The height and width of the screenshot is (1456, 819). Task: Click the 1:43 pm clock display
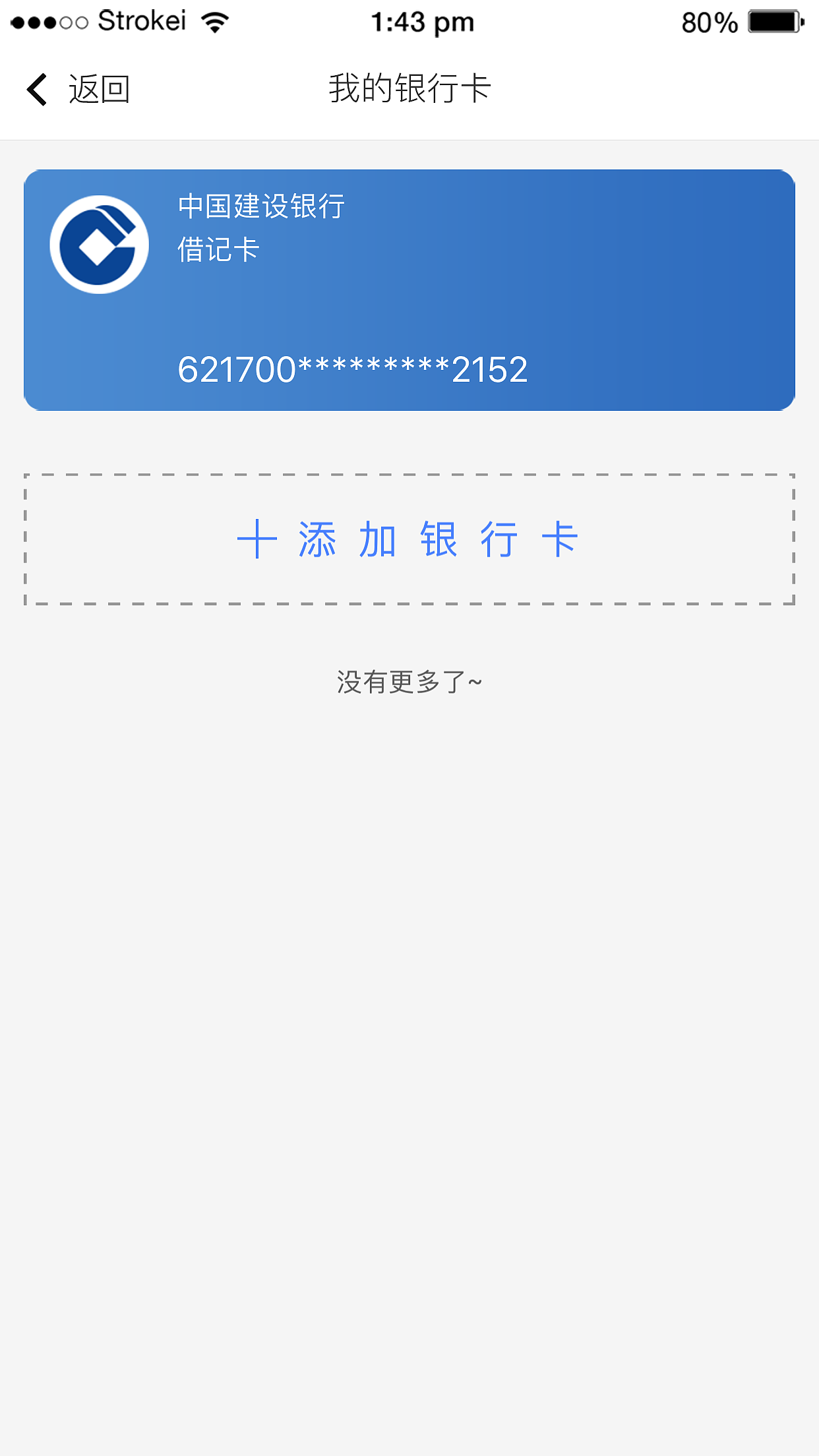click(421, 21)
